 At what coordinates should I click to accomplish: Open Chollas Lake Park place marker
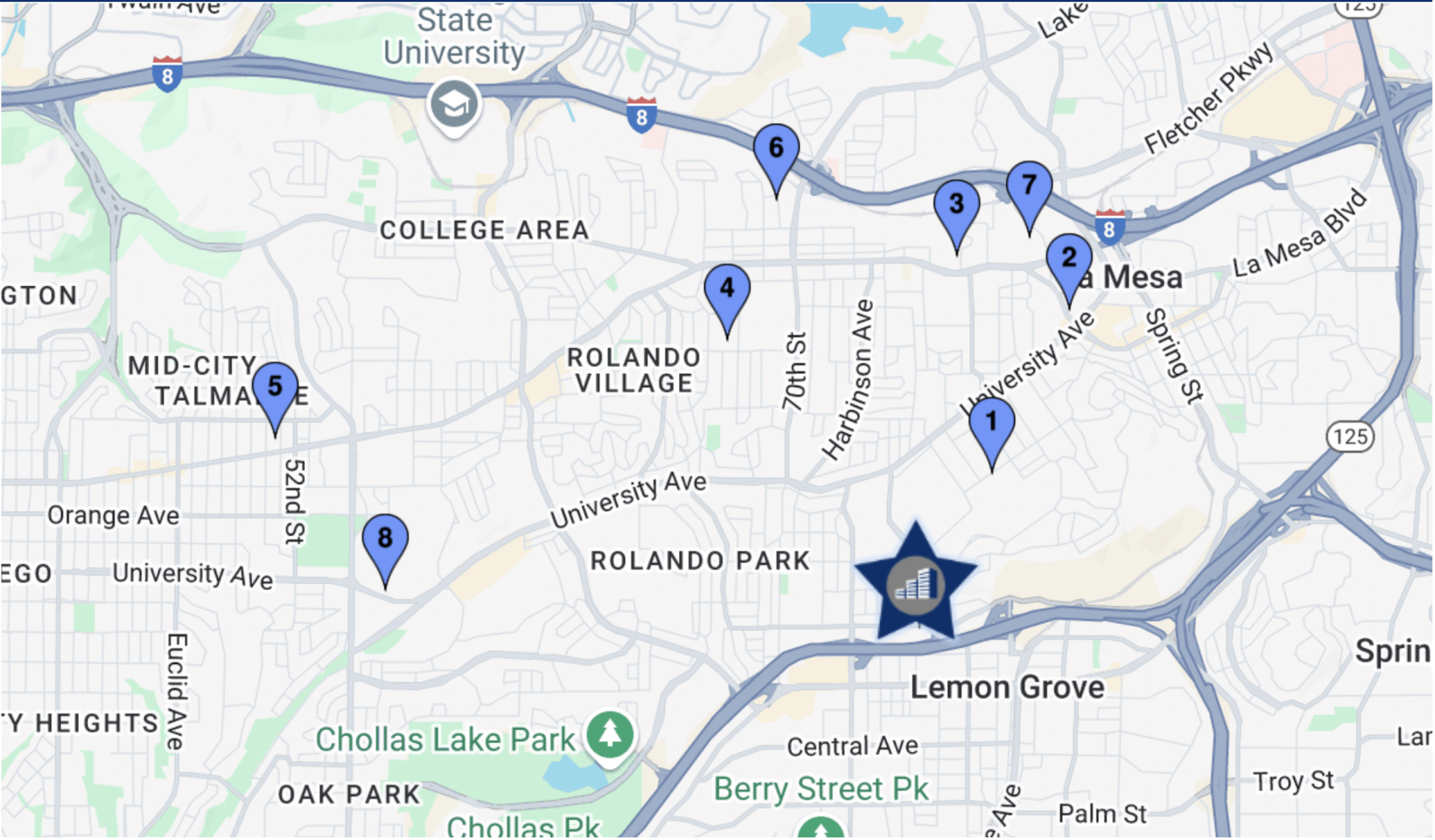(610, 734)
